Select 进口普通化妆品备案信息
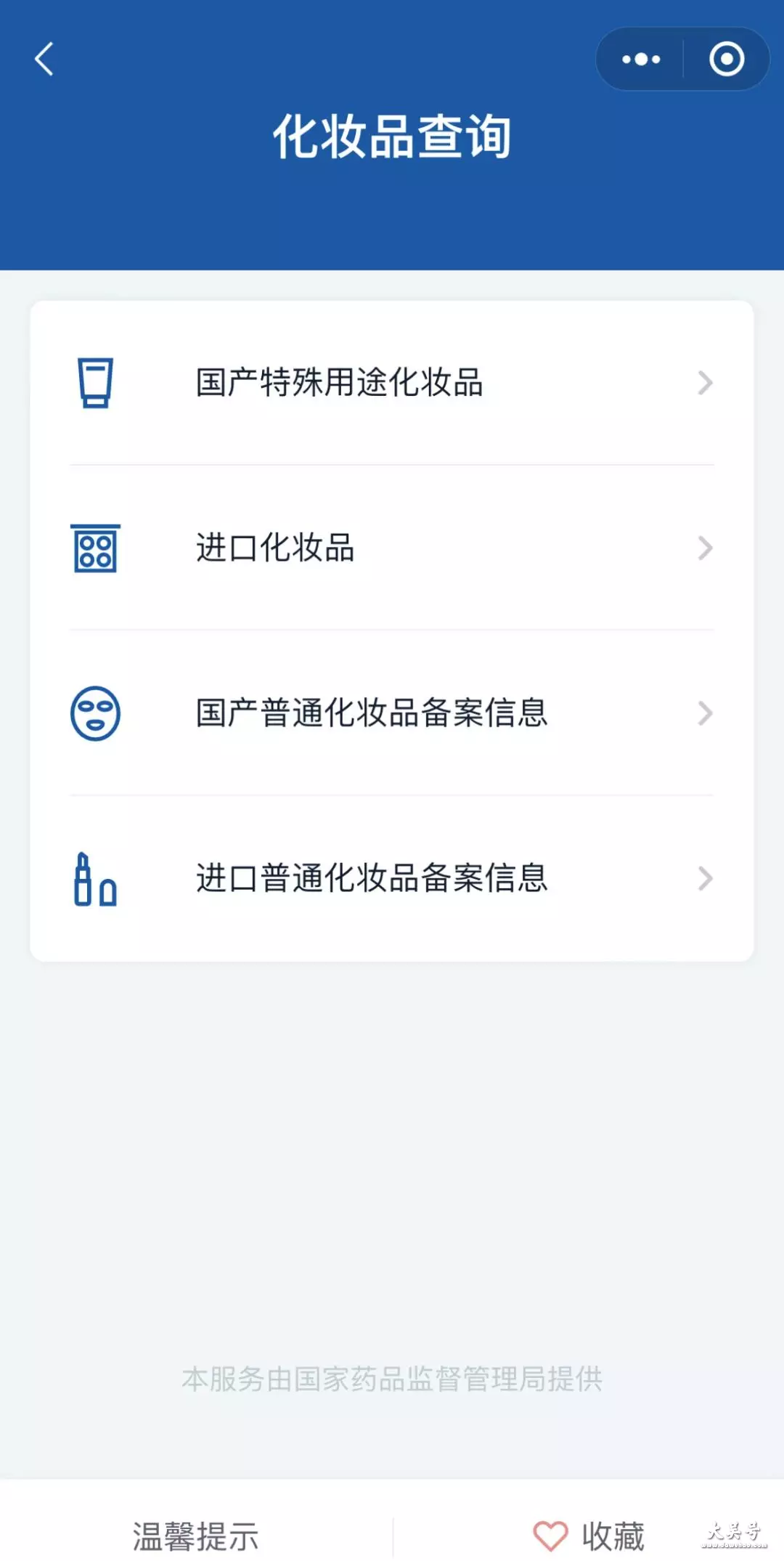 tap(392, 878)
